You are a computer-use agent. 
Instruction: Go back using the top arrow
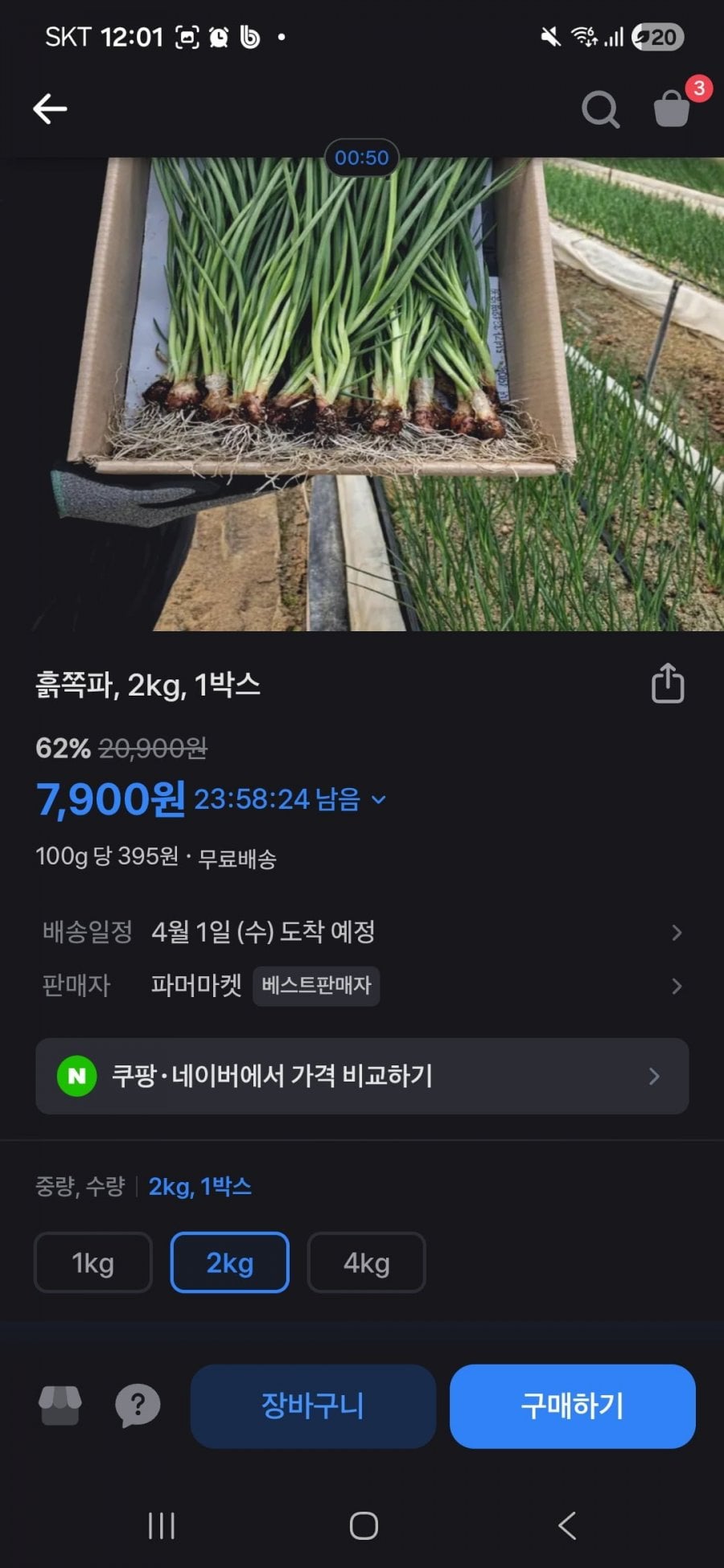50,109
